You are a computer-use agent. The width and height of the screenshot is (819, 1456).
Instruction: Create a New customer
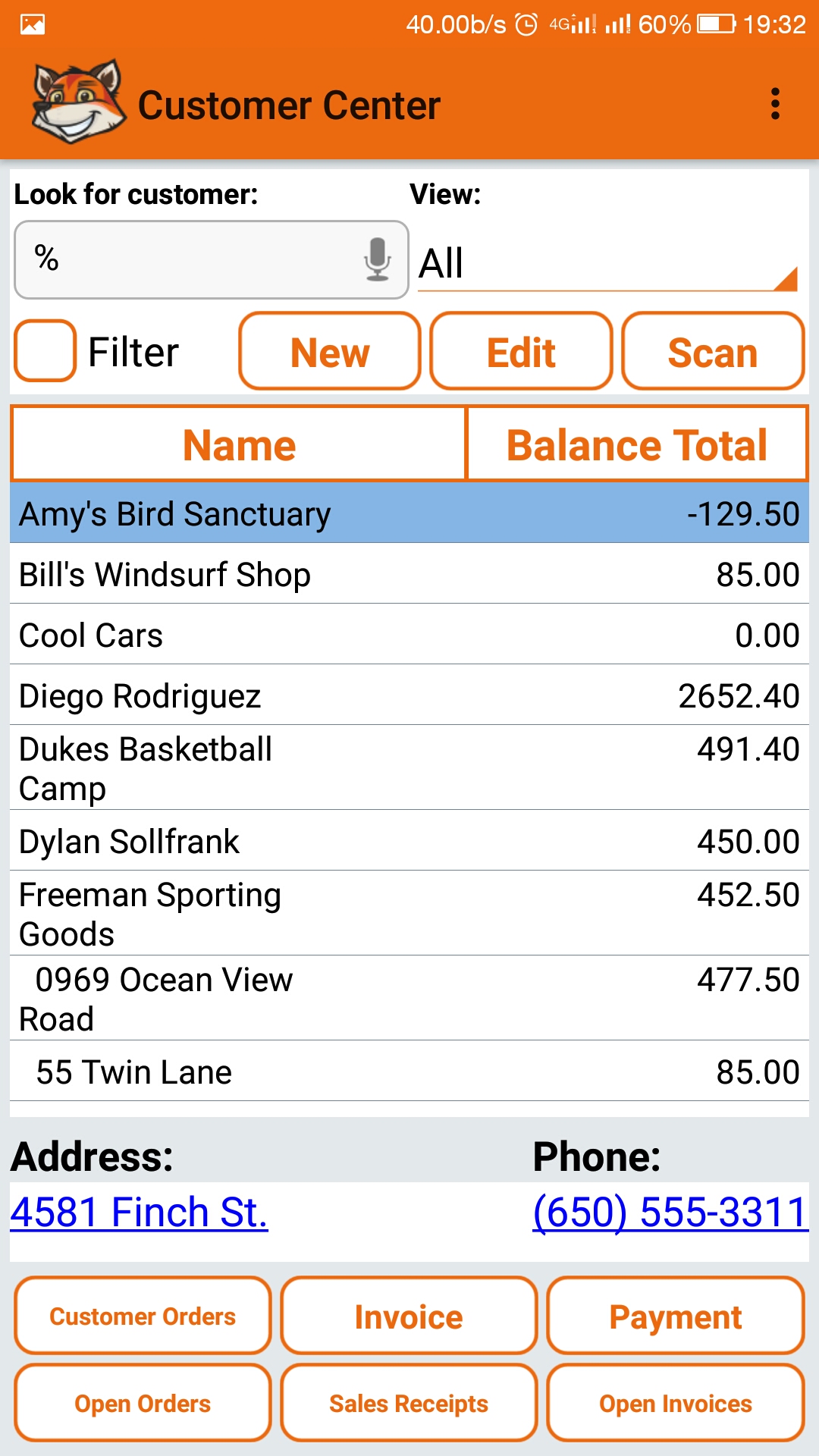[330, 351]
